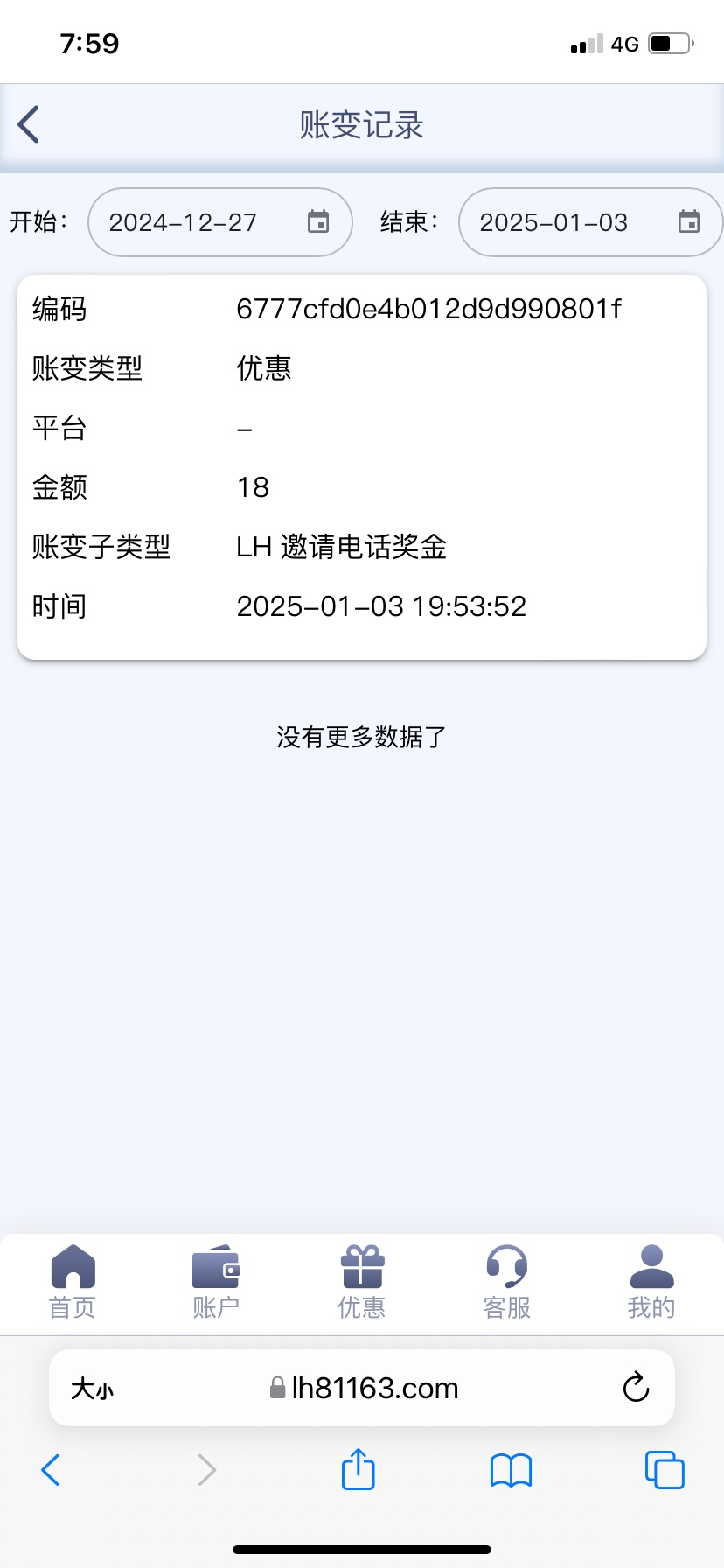Tap the 大小 text size button
This screenshot has height=1568, width=724.
(92, 1389)
